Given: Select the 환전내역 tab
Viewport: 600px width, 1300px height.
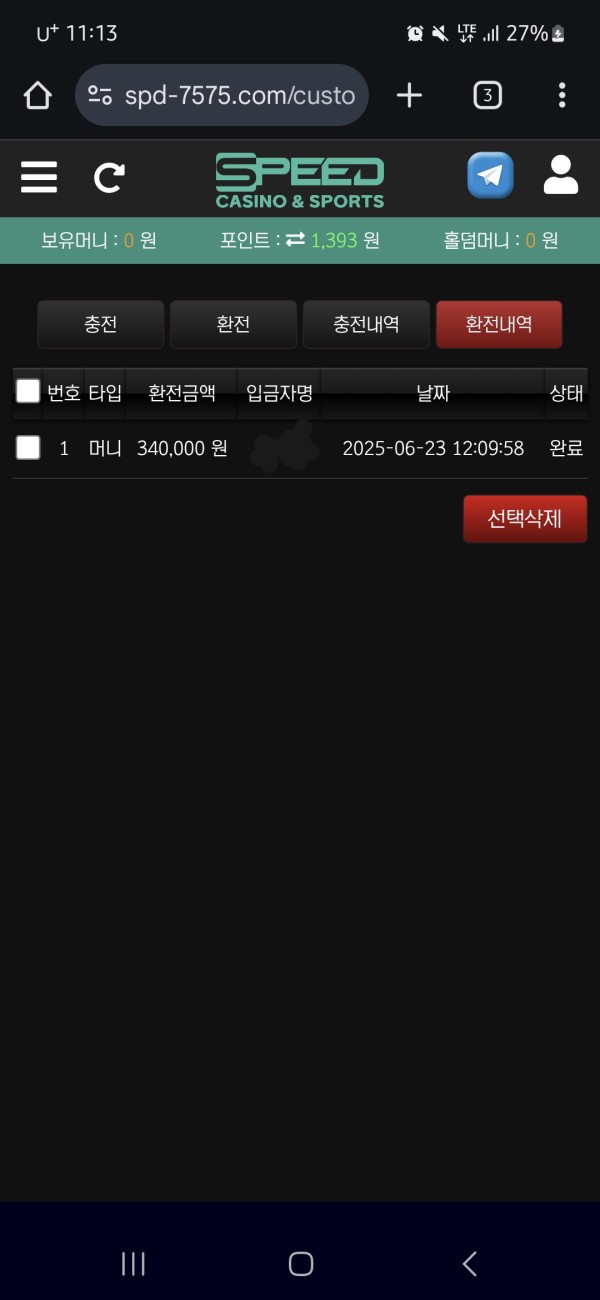Looking at the screenshot, I should [x=499, y=325].
